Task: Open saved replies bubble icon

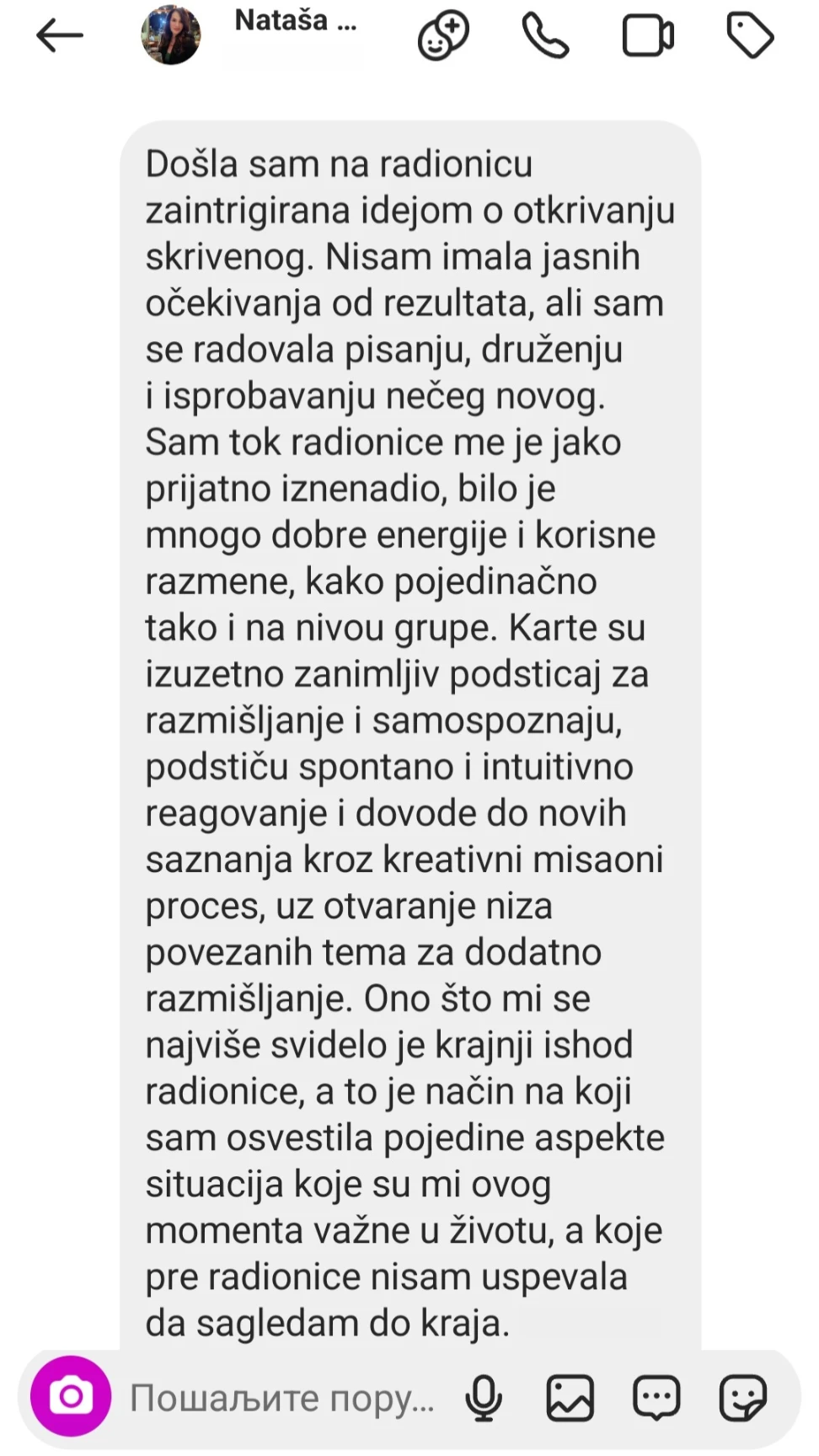Action: 656,1399
